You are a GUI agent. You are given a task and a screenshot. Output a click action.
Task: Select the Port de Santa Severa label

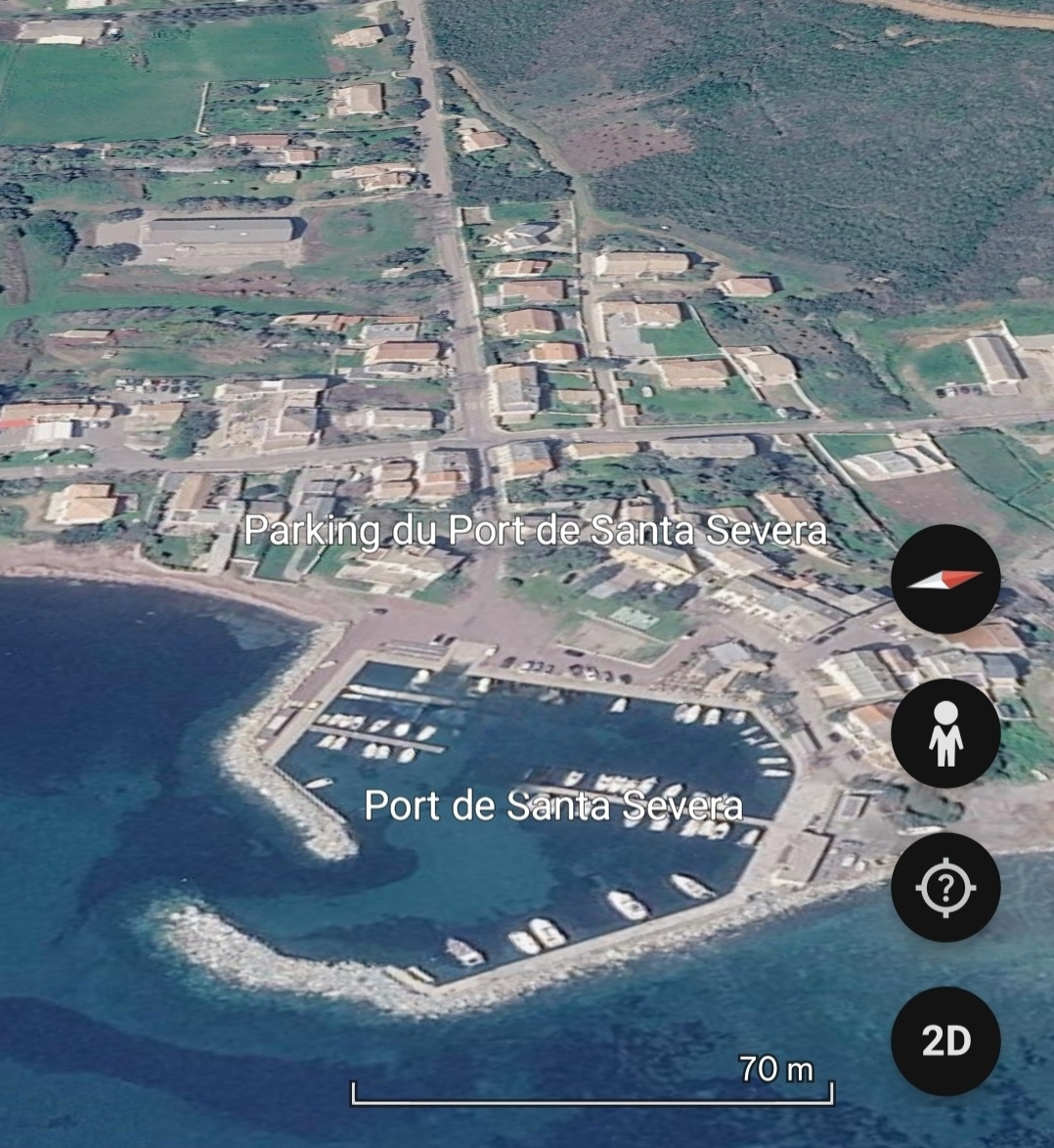553,806
